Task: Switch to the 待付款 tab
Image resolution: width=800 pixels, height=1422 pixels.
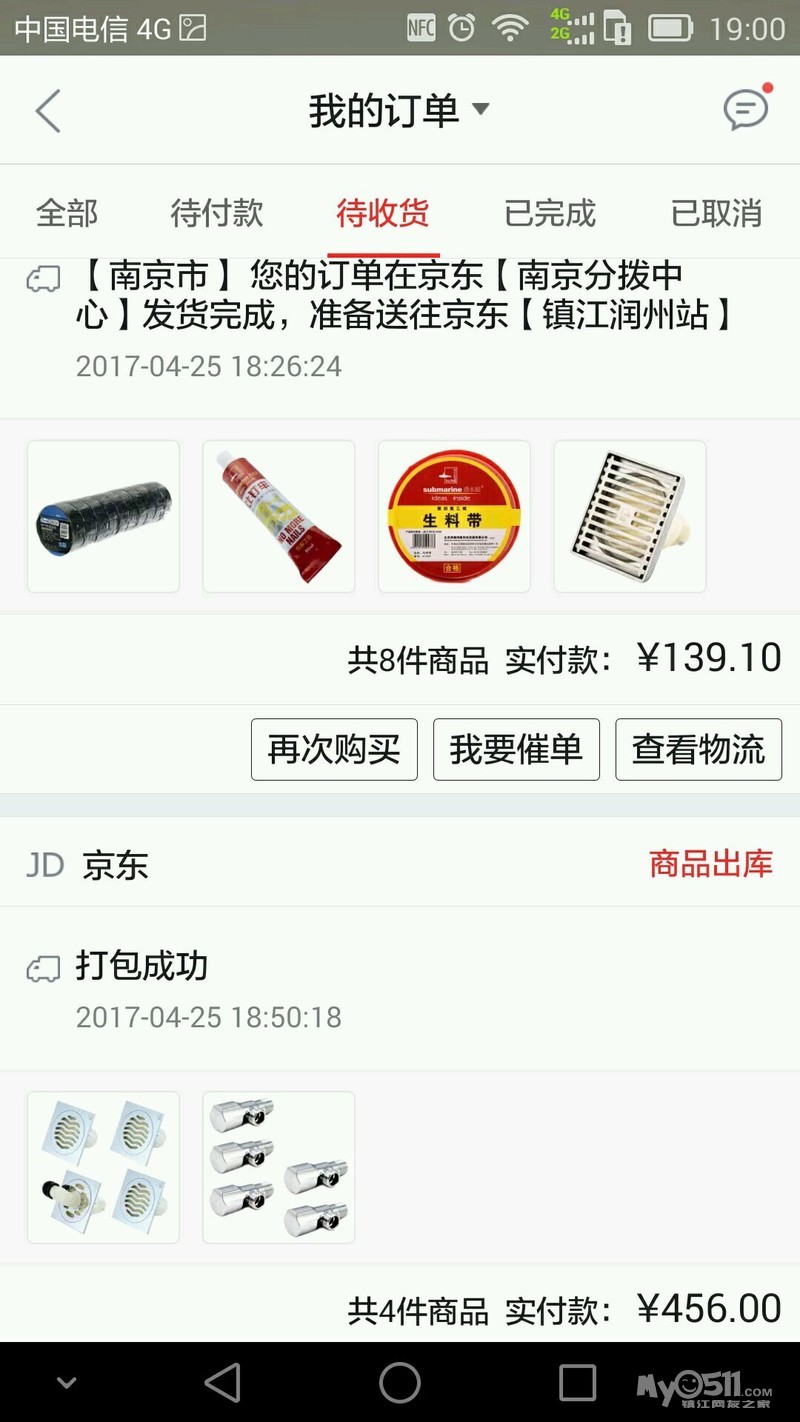Action: 217,213
